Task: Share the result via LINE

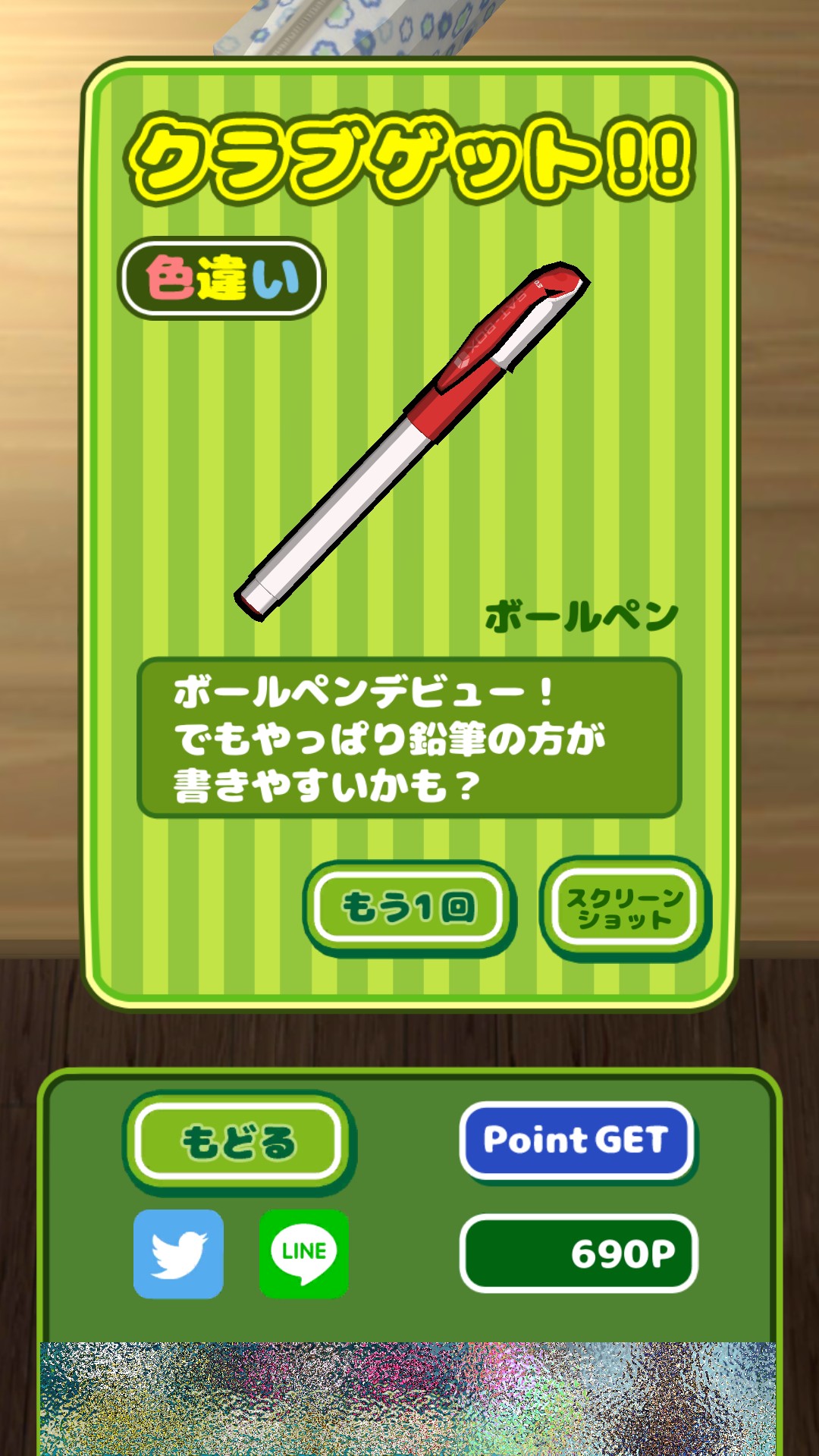Action: point(303,1254)
